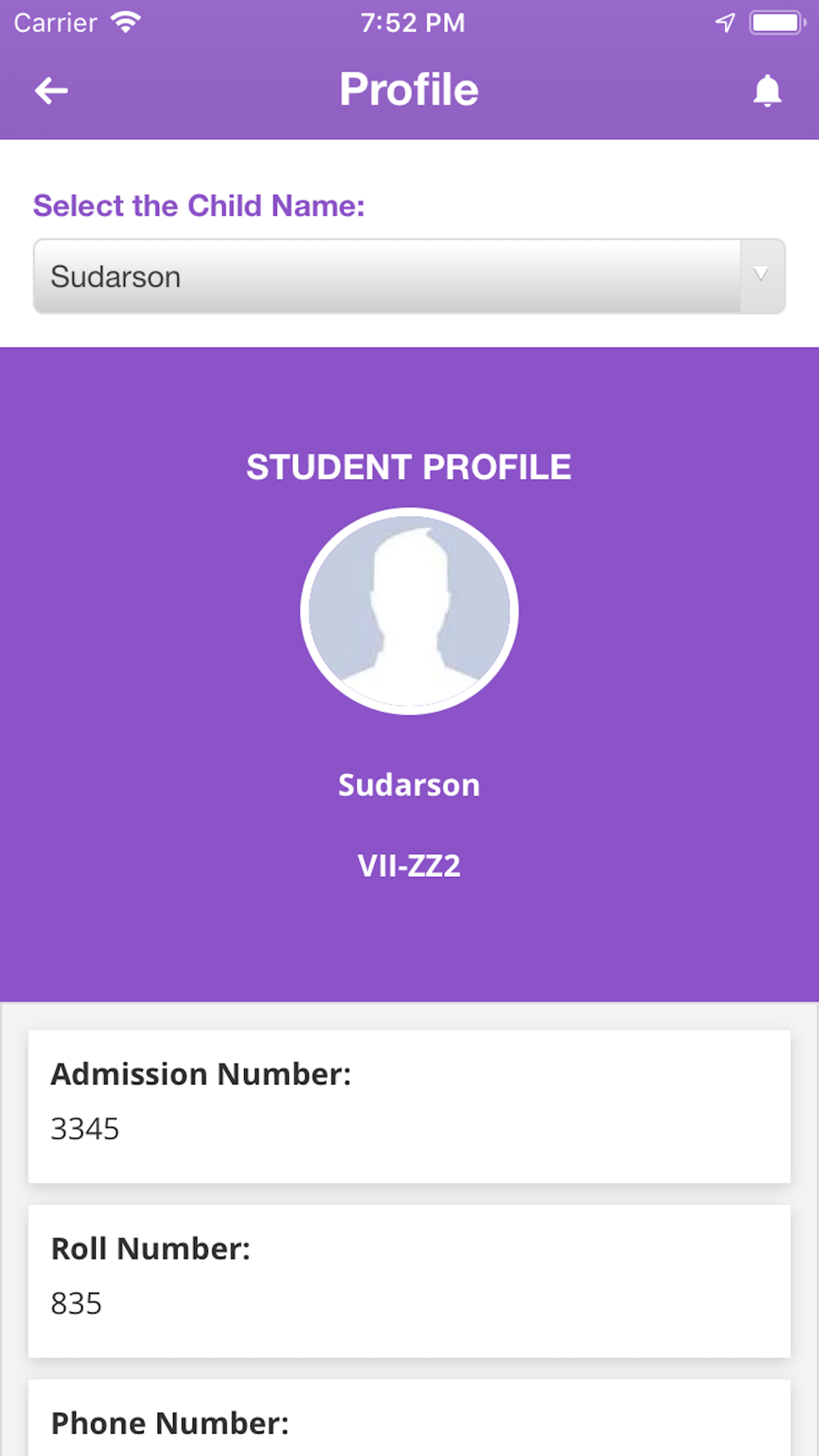Expand the child name dropdown showing Sudarson
Viewport: 819px width, 1456px height.
coord(409,277)
